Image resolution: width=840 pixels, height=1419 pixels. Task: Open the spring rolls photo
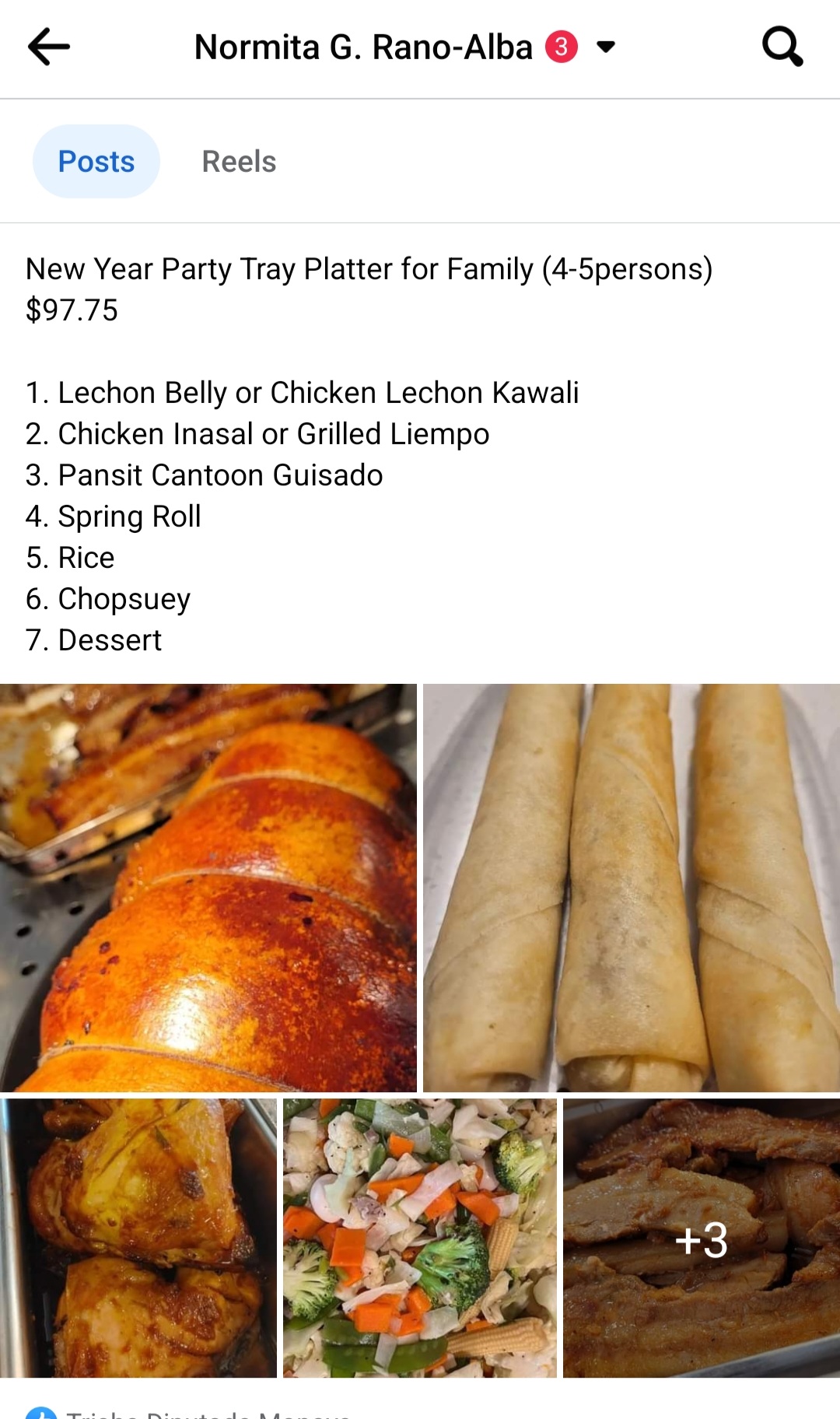(x=632, y=888)
